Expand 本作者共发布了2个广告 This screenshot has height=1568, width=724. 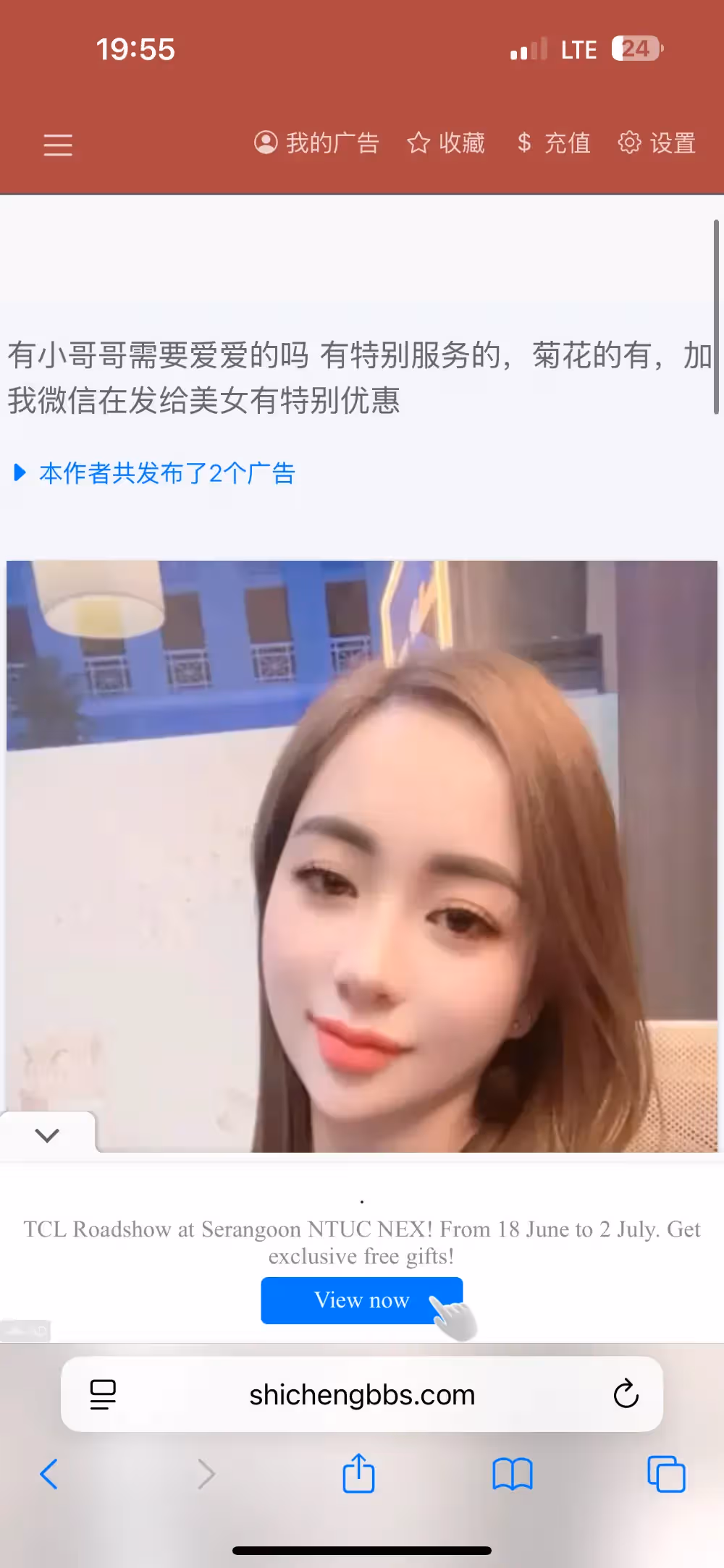(x=154, y=473)
